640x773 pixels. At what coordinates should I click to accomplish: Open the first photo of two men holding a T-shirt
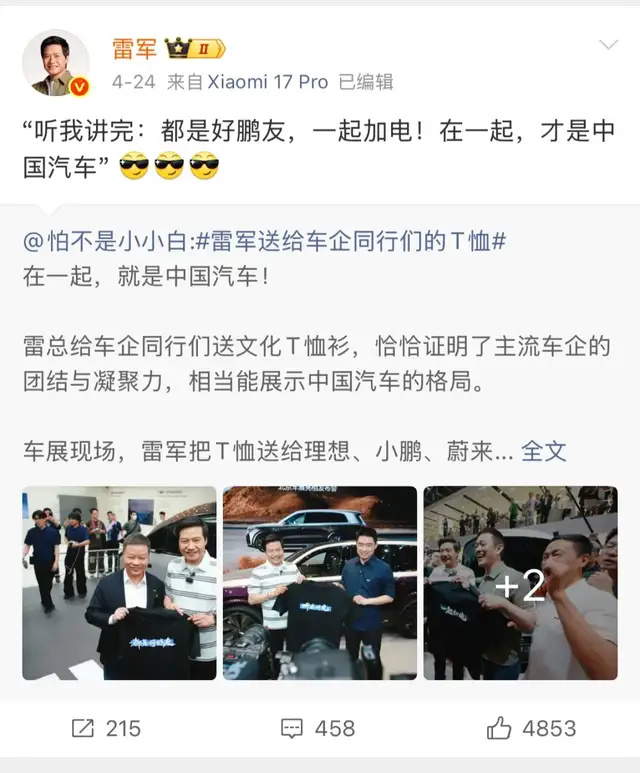[x=120, y=583]
